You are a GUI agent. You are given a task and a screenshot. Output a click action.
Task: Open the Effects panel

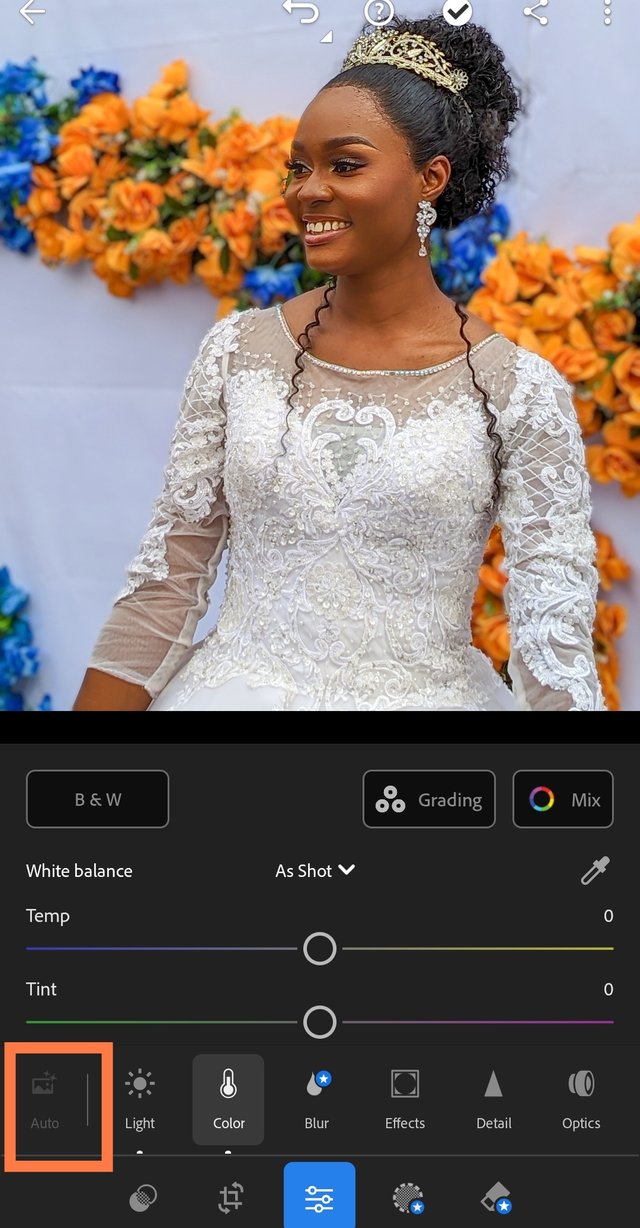(405, 1100)
